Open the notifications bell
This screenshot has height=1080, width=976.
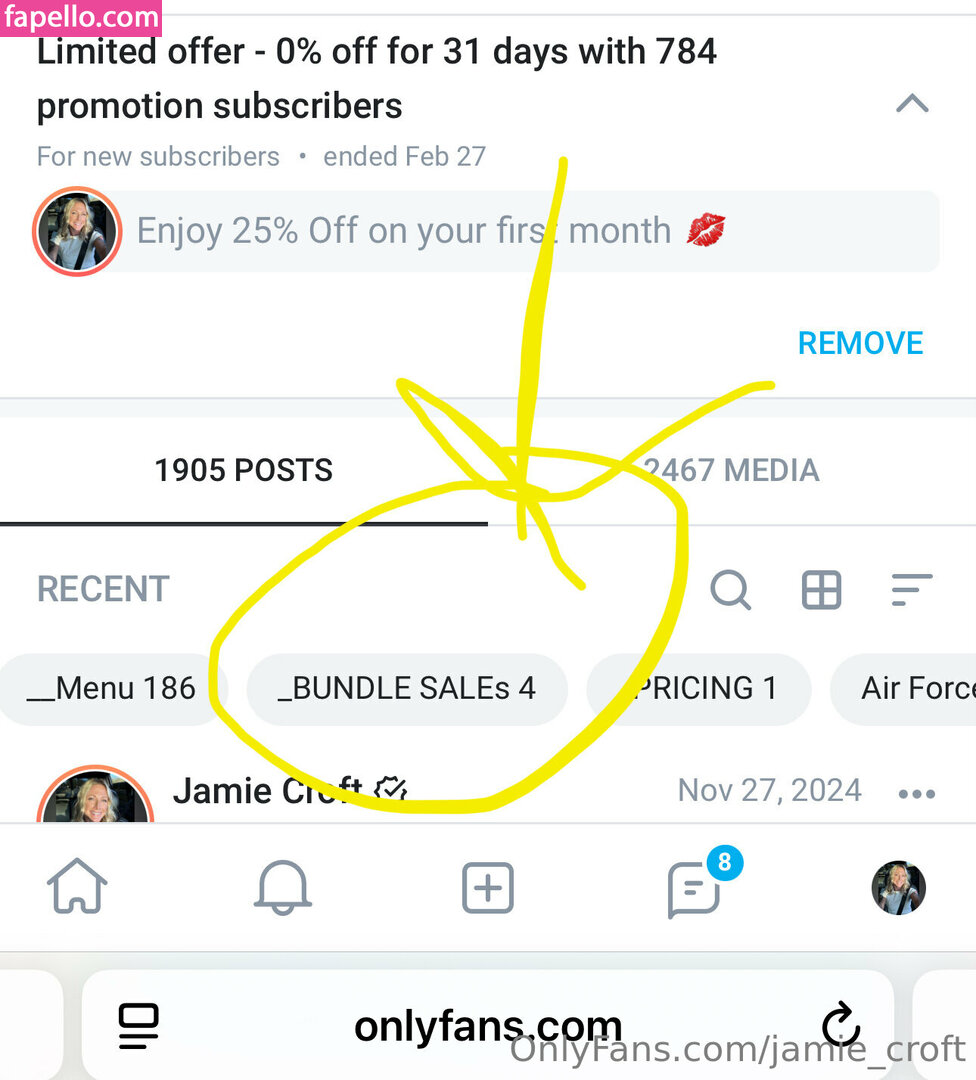(282, 887)
